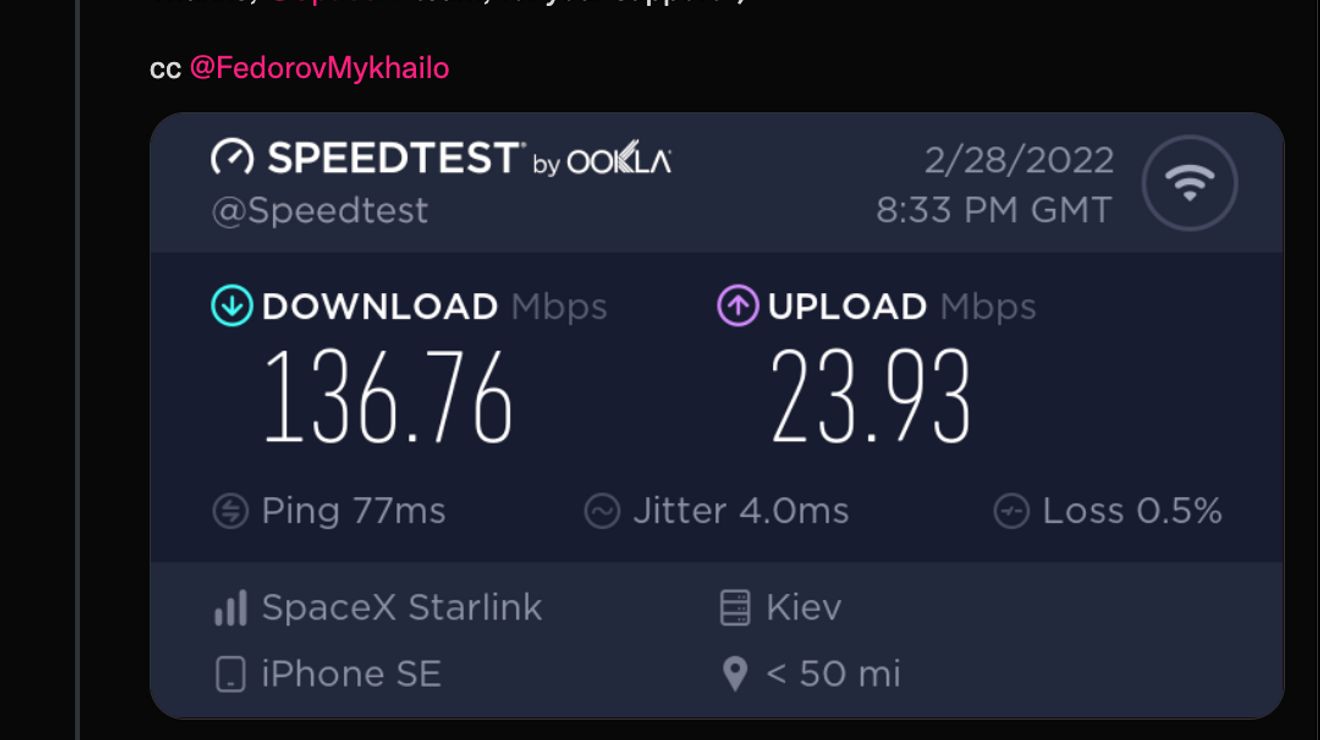Viewport: 1320px width, 740px height.
Task: Open the Speedtest result image
Action: pos(716,416)
